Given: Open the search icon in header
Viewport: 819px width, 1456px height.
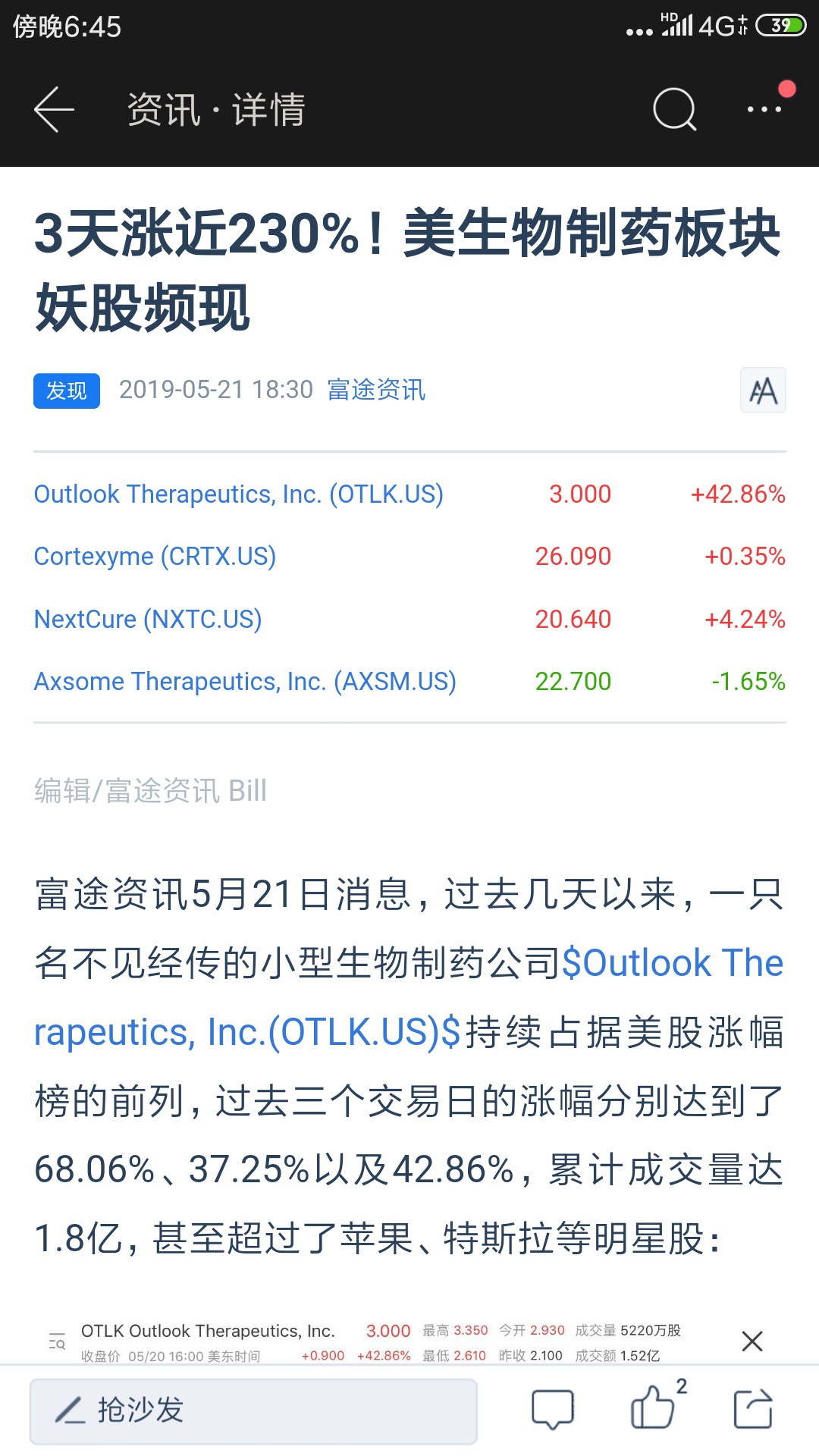Looking at the screenshot, I should [x=674, y=110].
